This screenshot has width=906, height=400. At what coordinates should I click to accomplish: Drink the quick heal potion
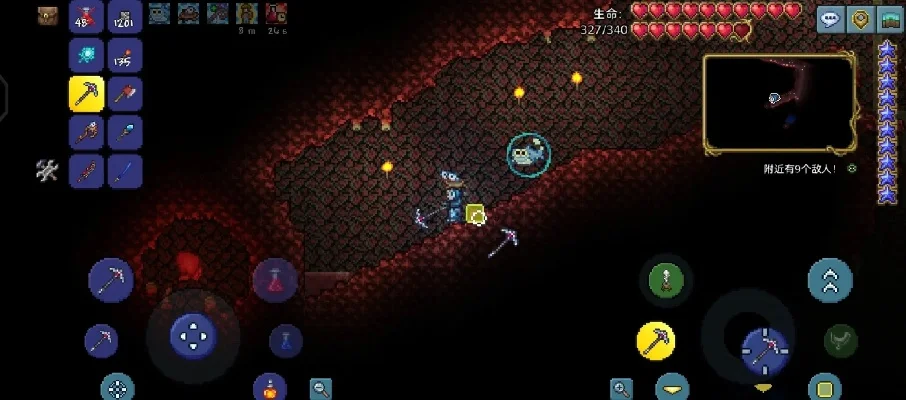[274, 279]
